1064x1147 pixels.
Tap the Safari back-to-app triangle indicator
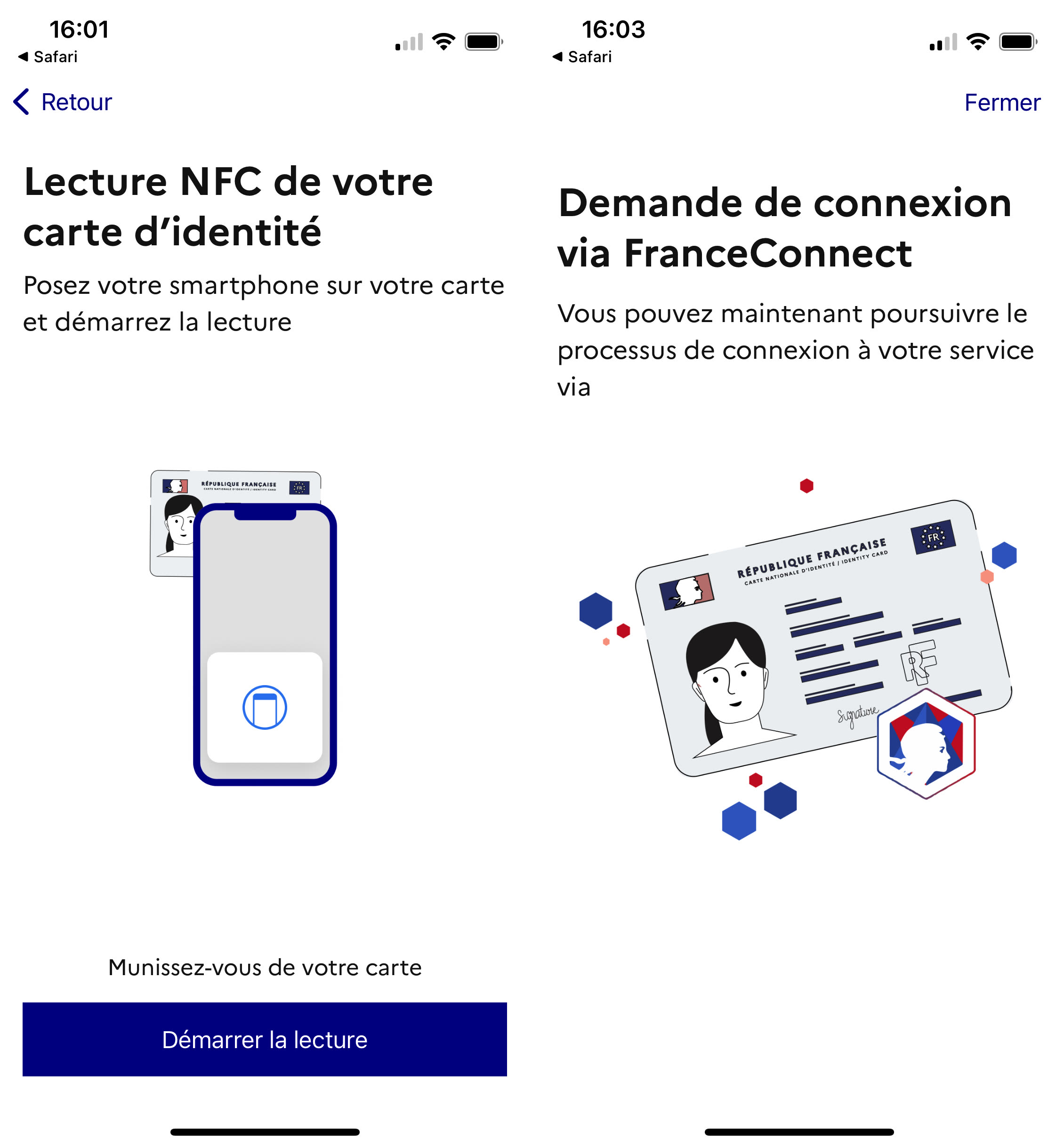[x=23, y=57]
